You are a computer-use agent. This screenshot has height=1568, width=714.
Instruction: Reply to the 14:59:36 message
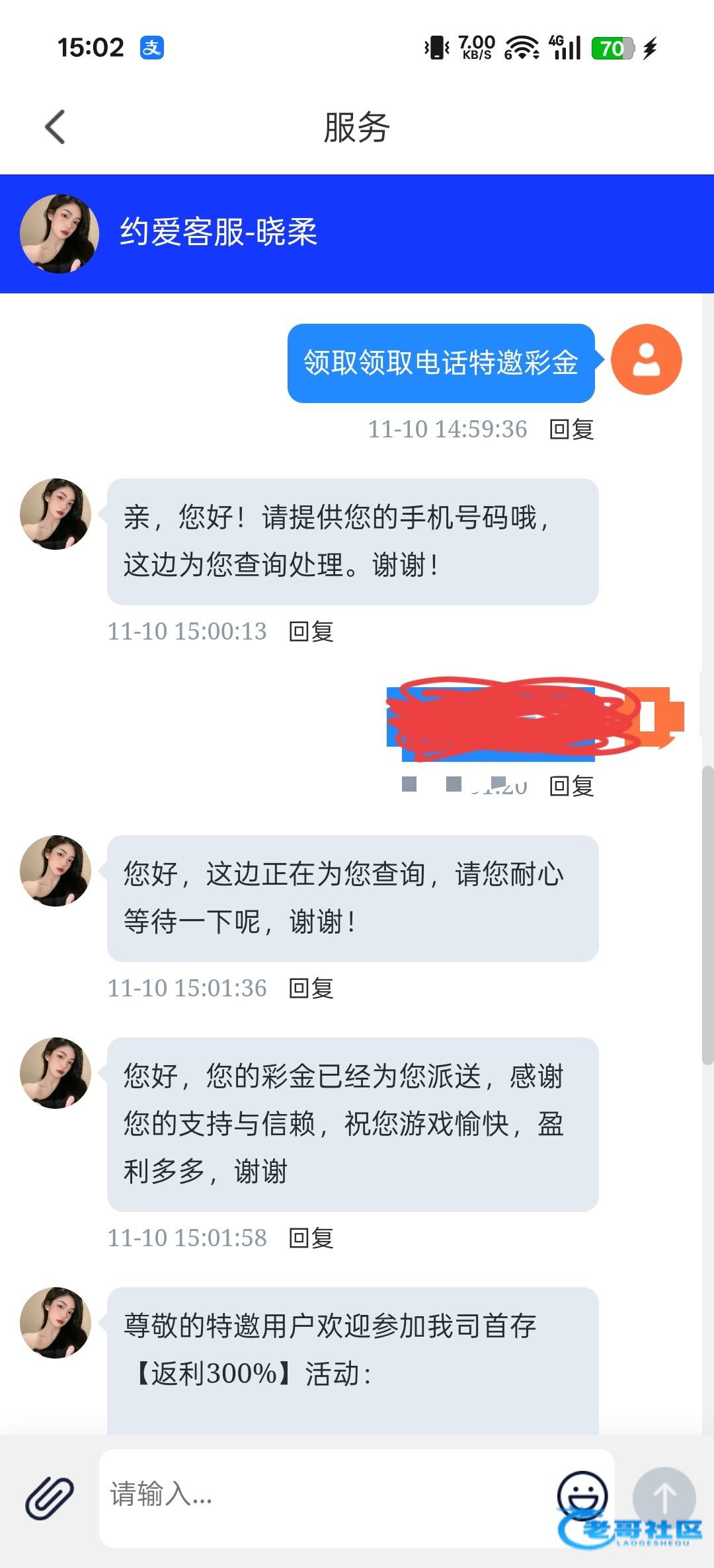pyautogui.click(x=572, y=429)
